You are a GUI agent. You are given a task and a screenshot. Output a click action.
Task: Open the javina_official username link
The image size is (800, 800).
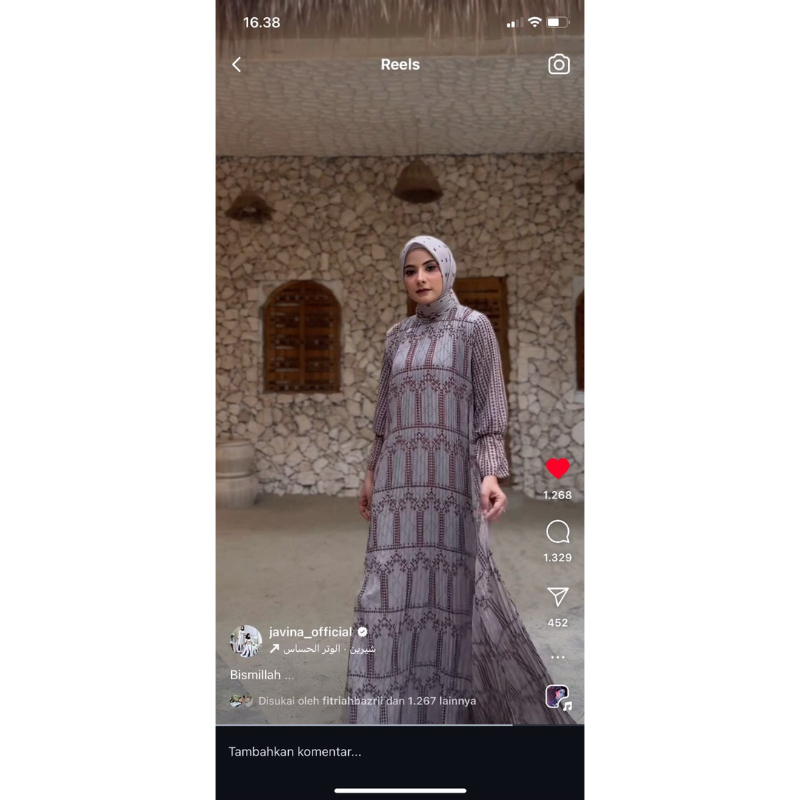click(x=311, y=632)
